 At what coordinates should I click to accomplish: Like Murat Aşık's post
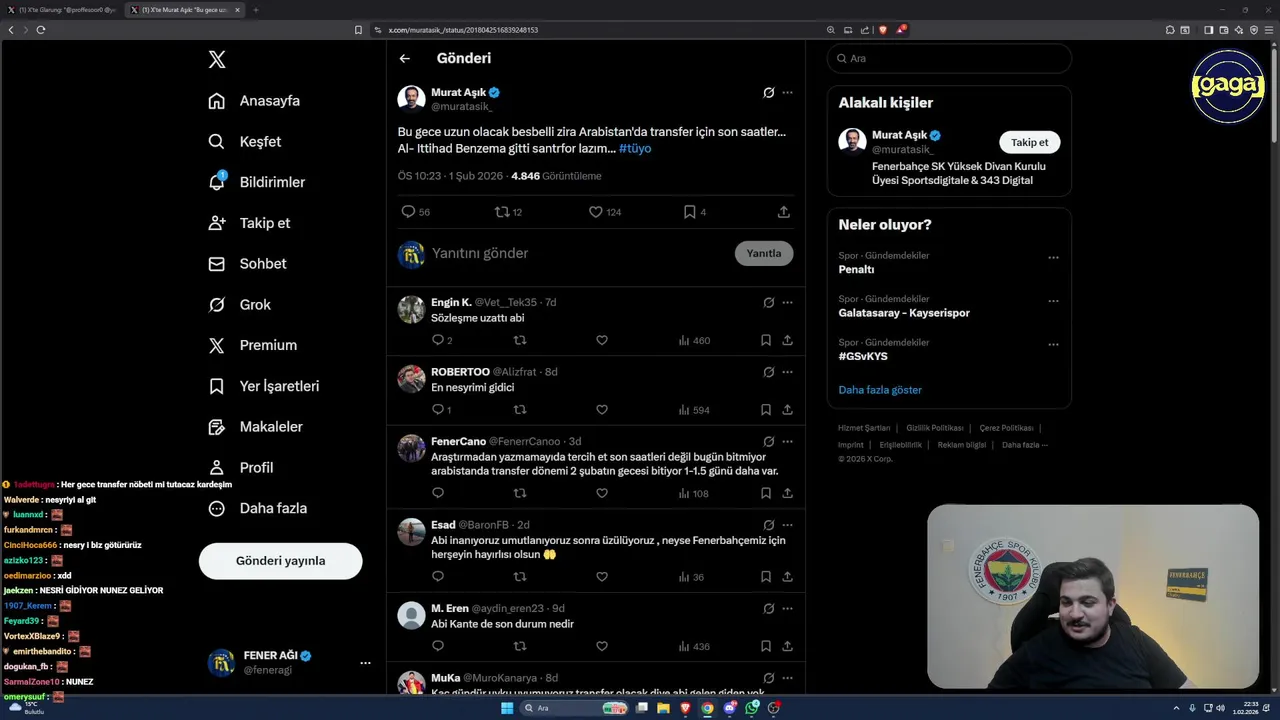click(596, 212)
